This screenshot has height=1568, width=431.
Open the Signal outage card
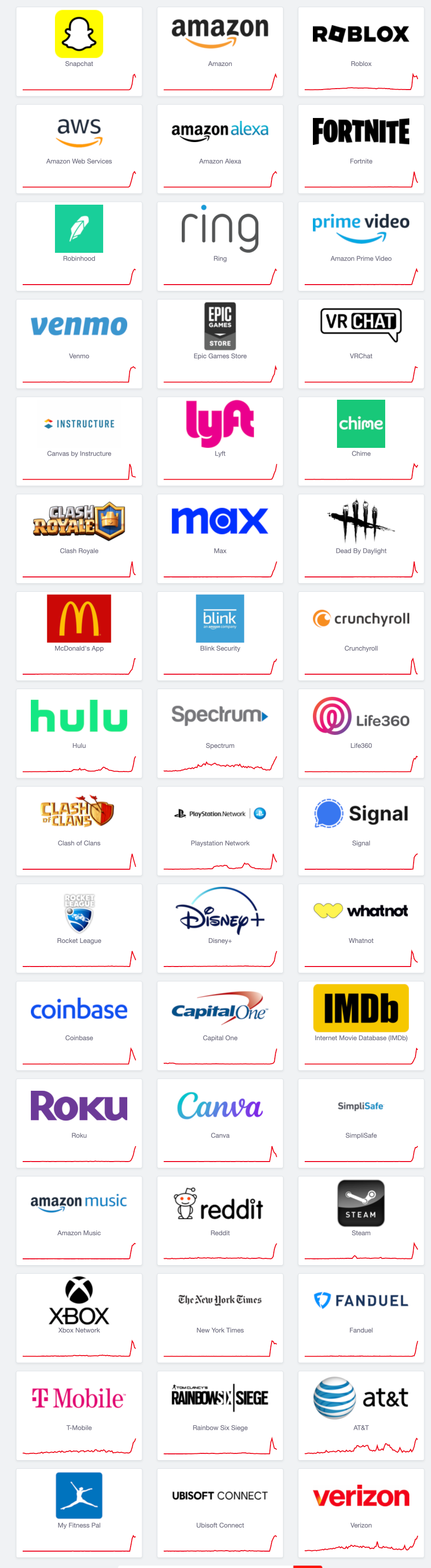point(361,830)
